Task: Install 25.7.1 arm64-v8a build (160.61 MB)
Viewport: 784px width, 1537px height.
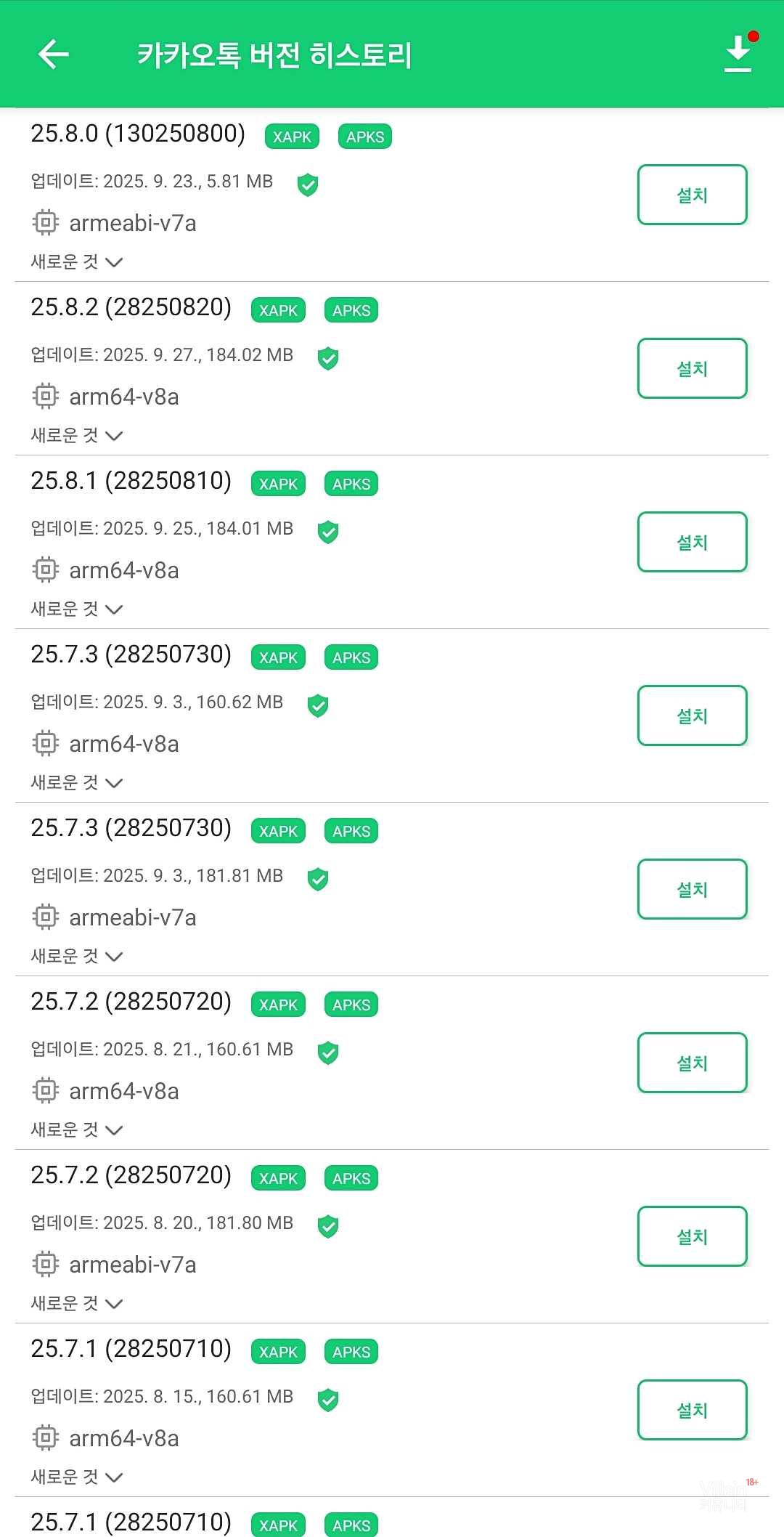Action: (x=692, y=1410)
